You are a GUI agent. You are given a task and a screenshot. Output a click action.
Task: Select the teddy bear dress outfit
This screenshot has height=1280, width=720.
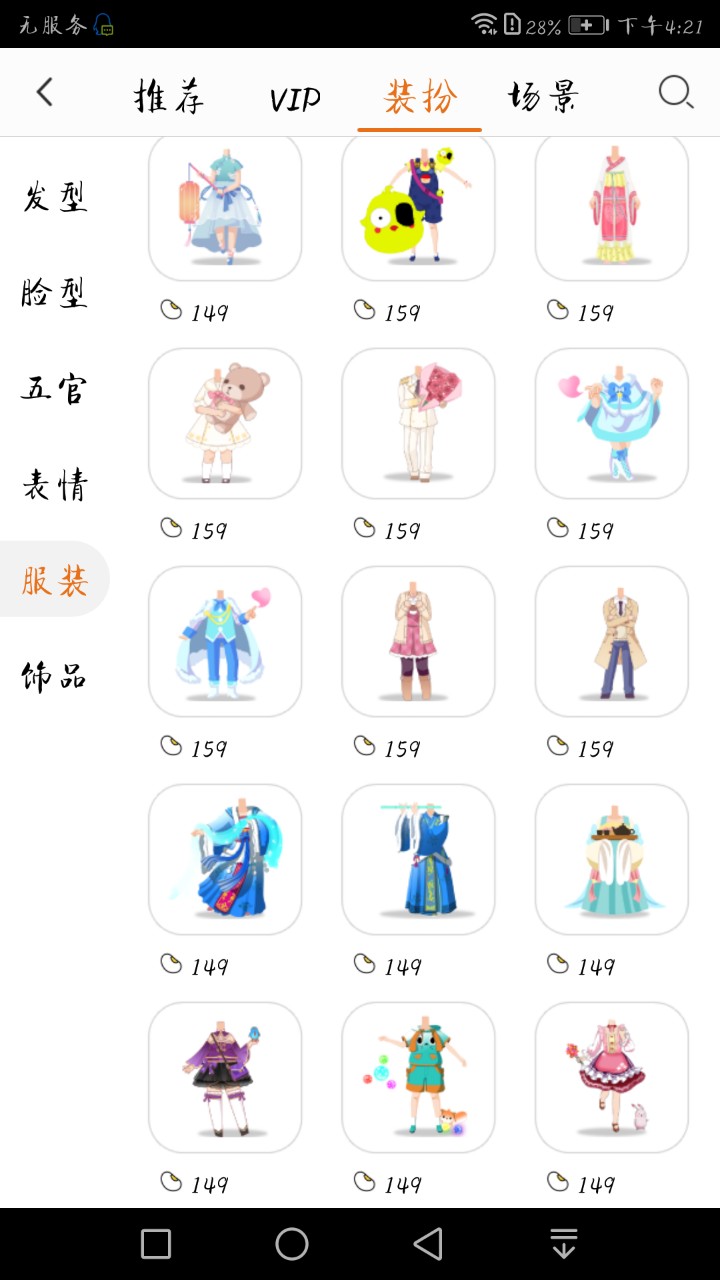[x=225, y=423]
